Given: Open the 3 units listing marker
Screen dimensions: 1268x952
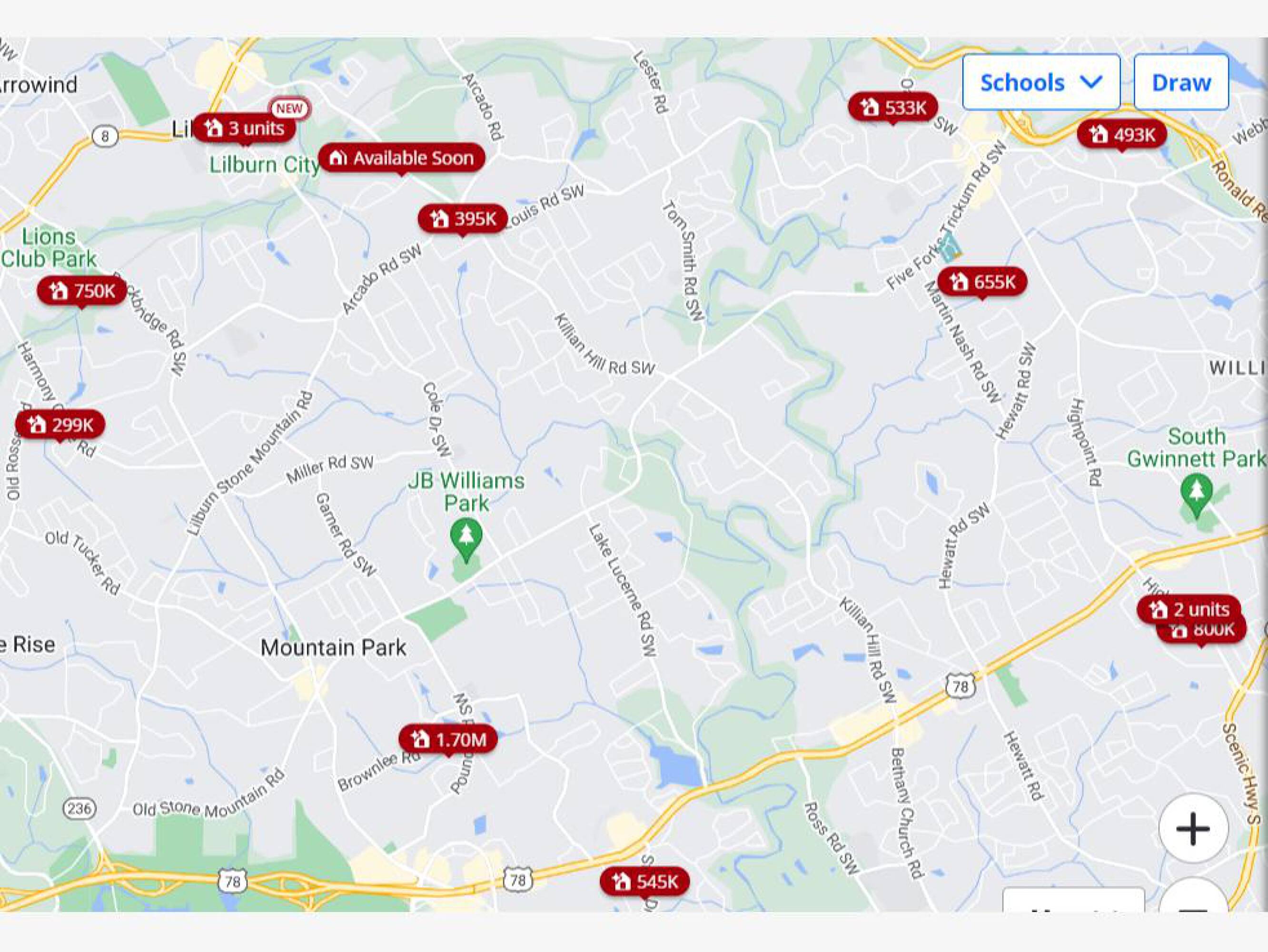Looking at the screenshot, I should coord(245,128).
